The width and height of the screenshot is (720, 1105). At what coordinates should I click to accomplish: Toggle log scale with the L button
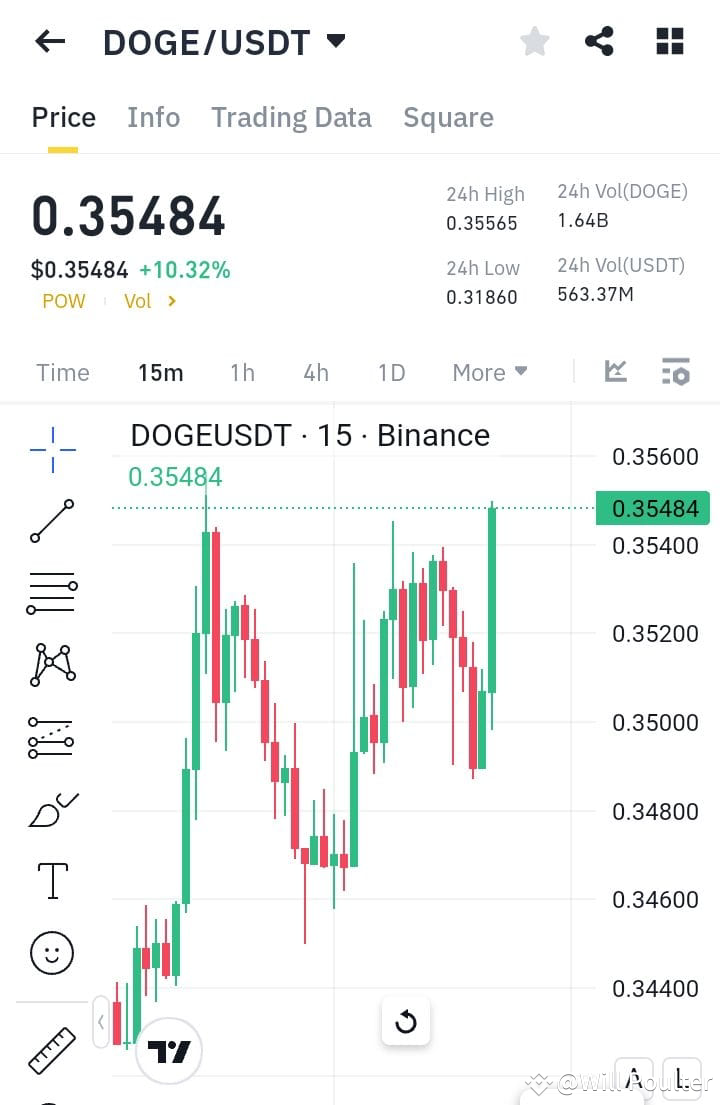pos(684,1077)
